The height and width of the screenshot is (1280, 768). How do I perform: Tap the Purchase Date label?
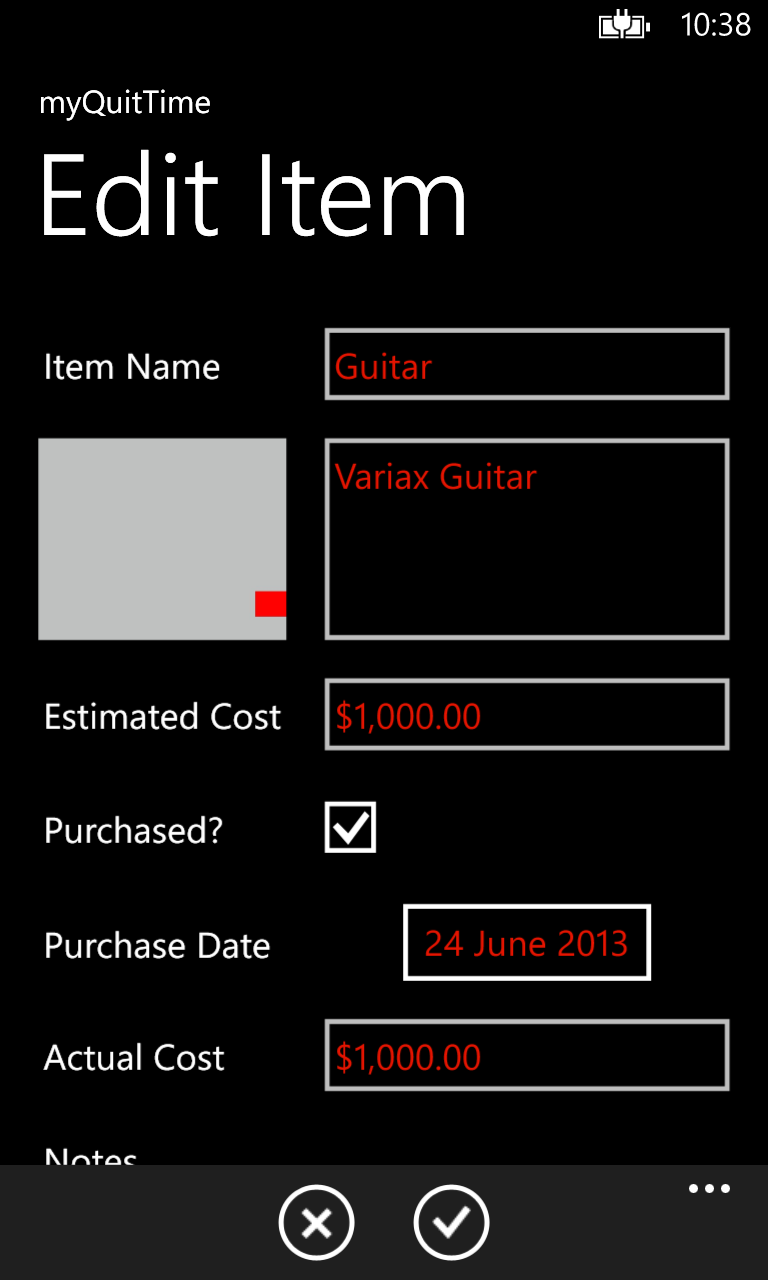tap(157, 944)
